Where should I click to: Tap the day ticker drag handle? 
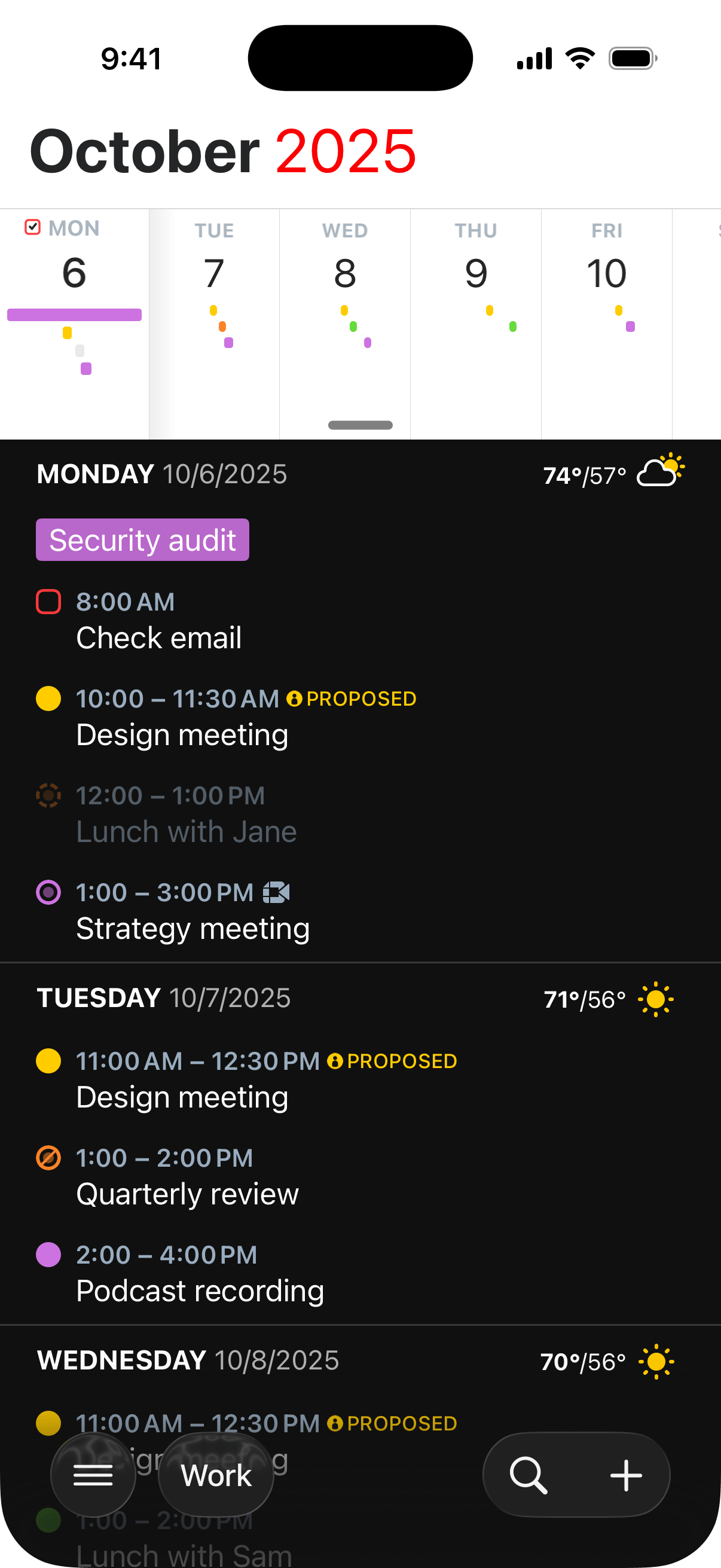(360, 425)
